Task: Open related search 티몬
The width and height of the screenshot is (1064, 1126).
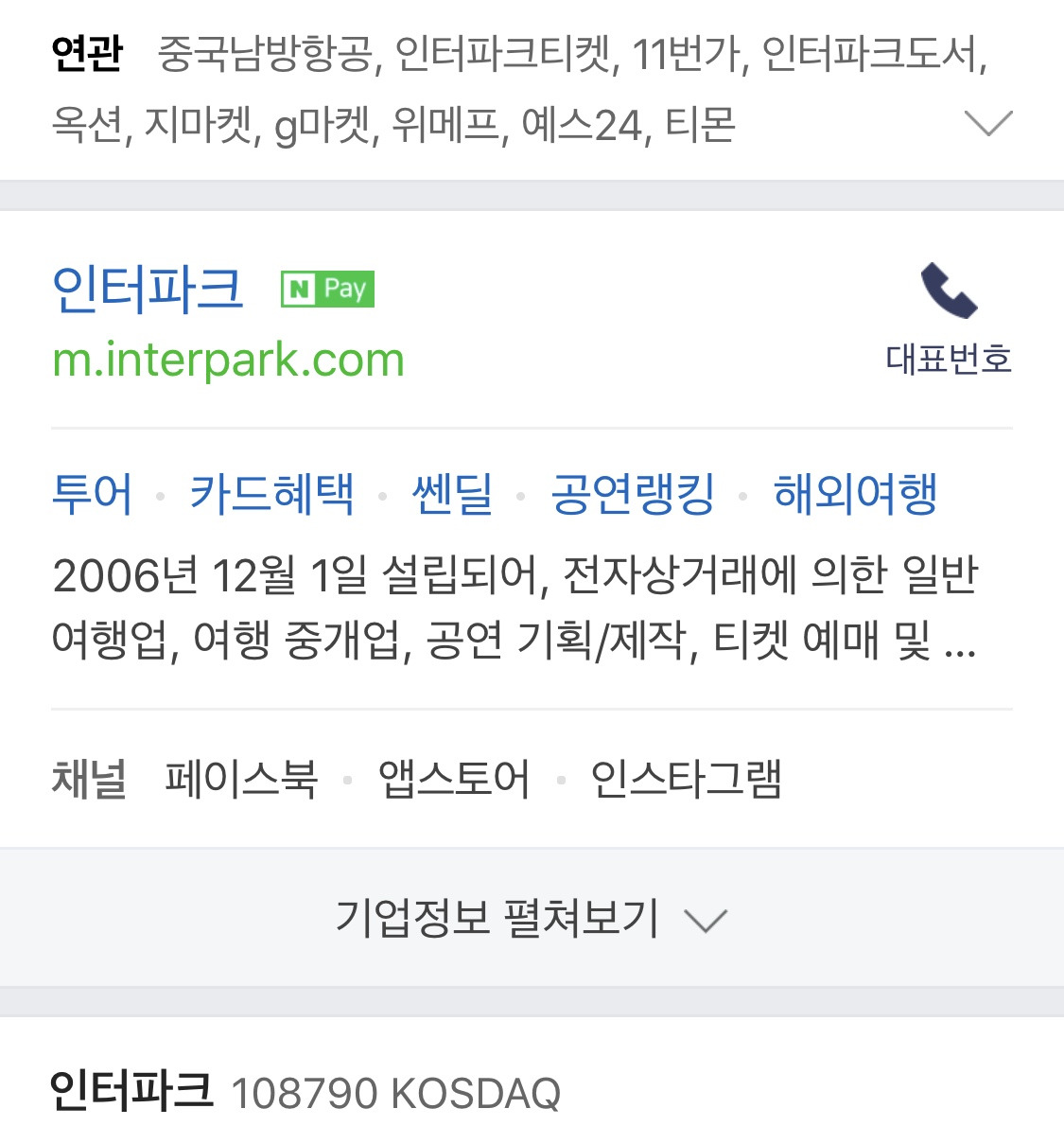Action: (x=700, y=124)
